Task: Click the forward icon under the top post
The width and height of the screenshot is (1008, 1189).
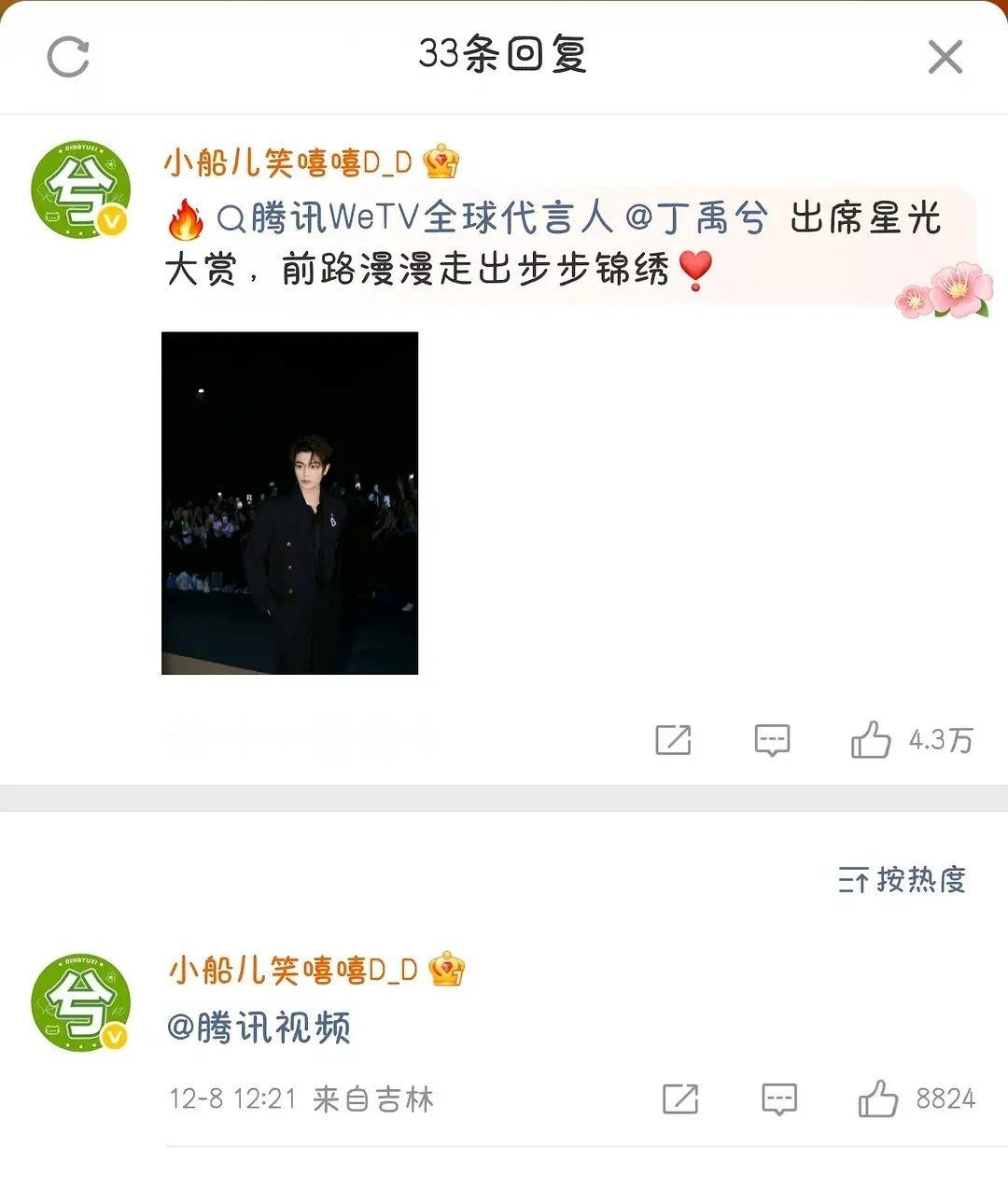Action: click(671, 741)
